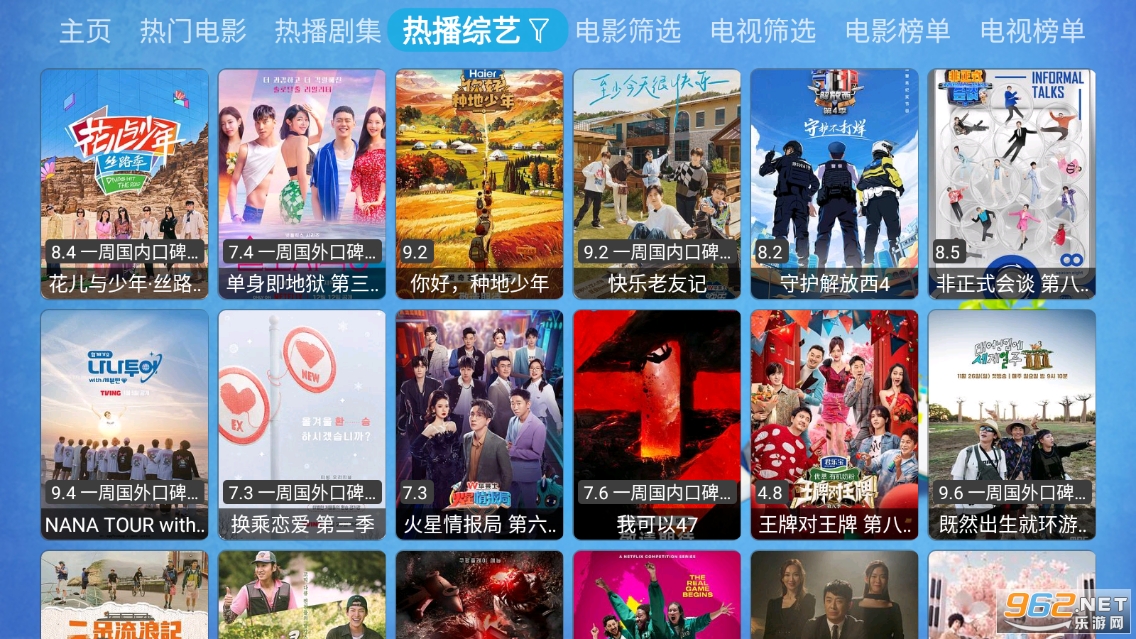This screenshot has width=1136, height=639.
Task: Open the 电视筛选 tab
Action: pyautogui.click(x=763, y=31)
